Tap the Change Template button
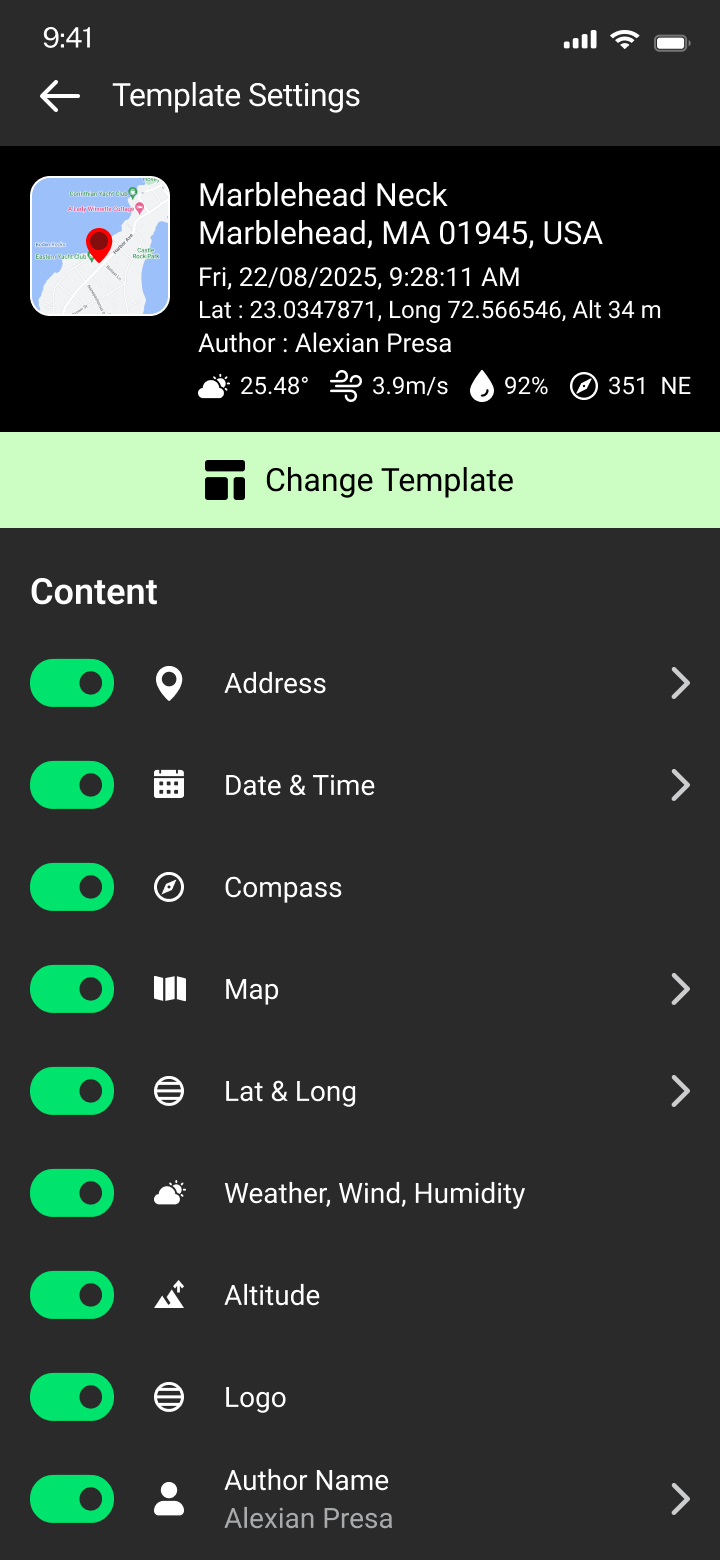This screenshot has width=720, height=1560. click(x=360, y=480)
